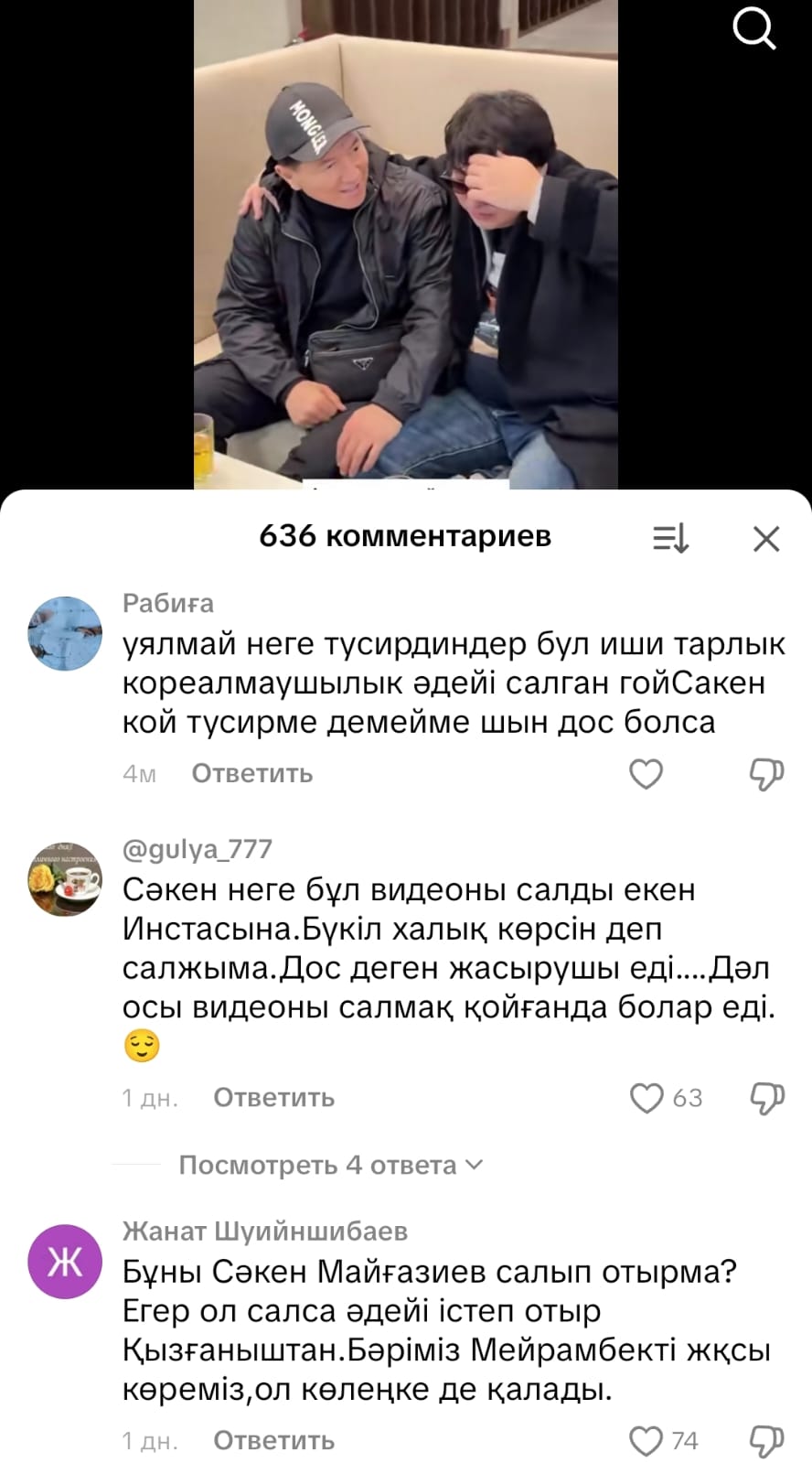Dislike Рабиға's comment
This screenshot has width=812, height=1463.
[765, 774]
